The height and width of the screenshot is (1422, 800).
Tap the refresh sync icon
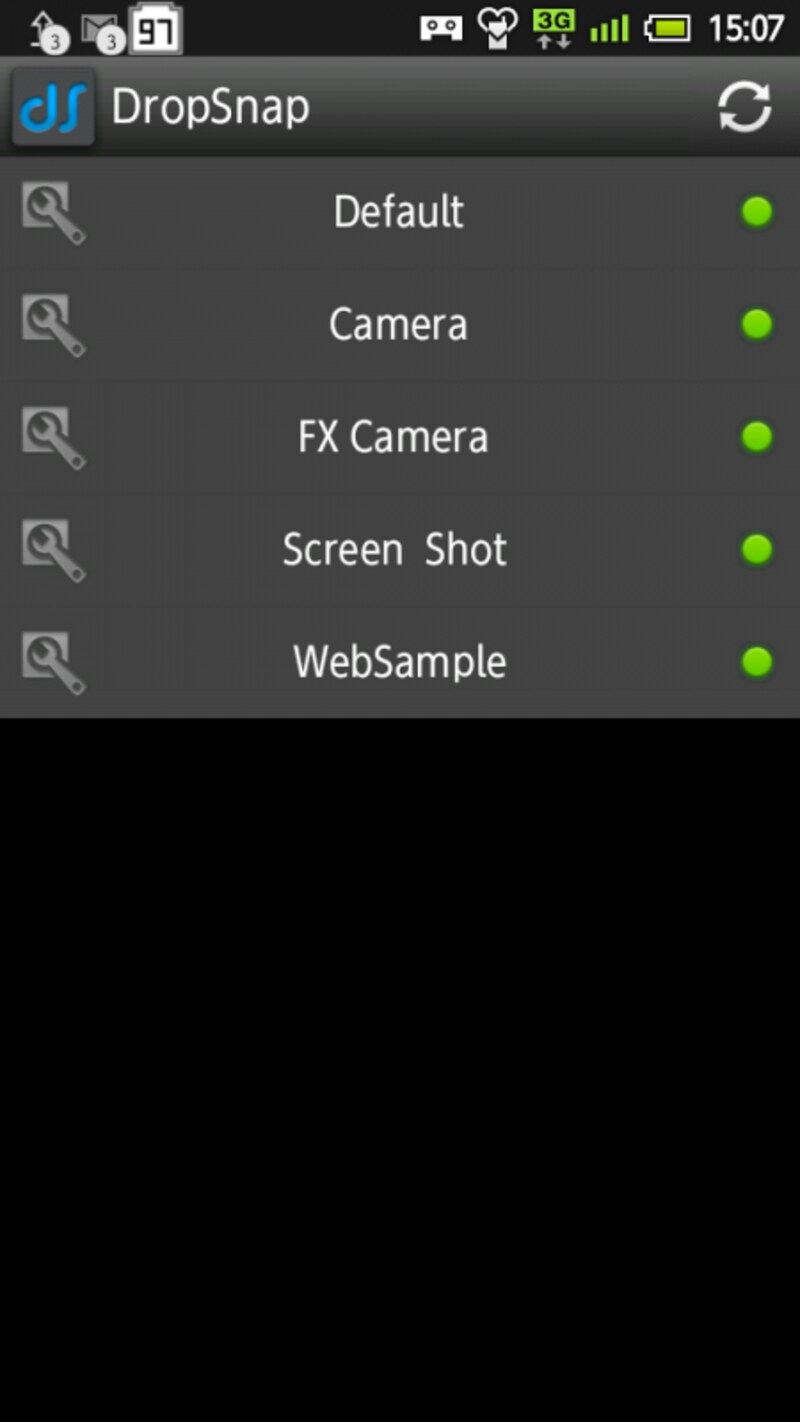pos(745,107)
